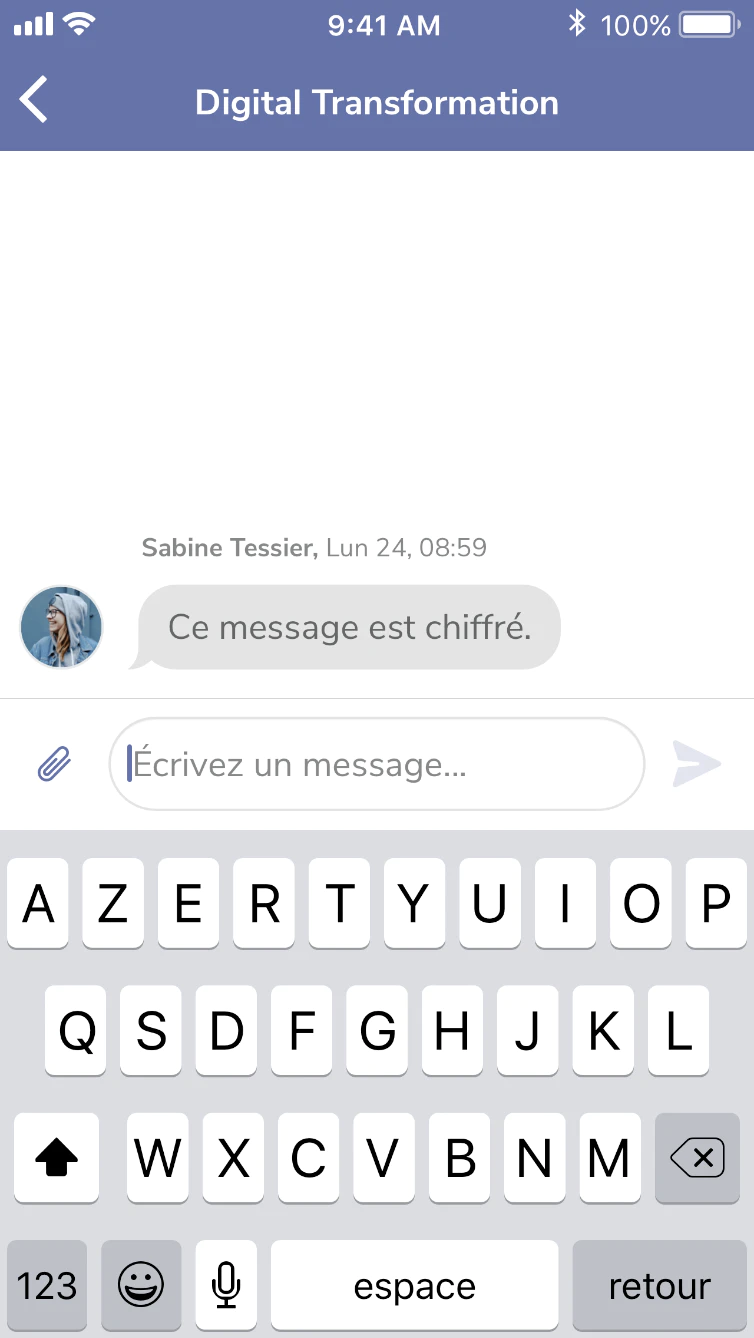Tap the espace key

pyautogui.click(x=414, y=1285)
